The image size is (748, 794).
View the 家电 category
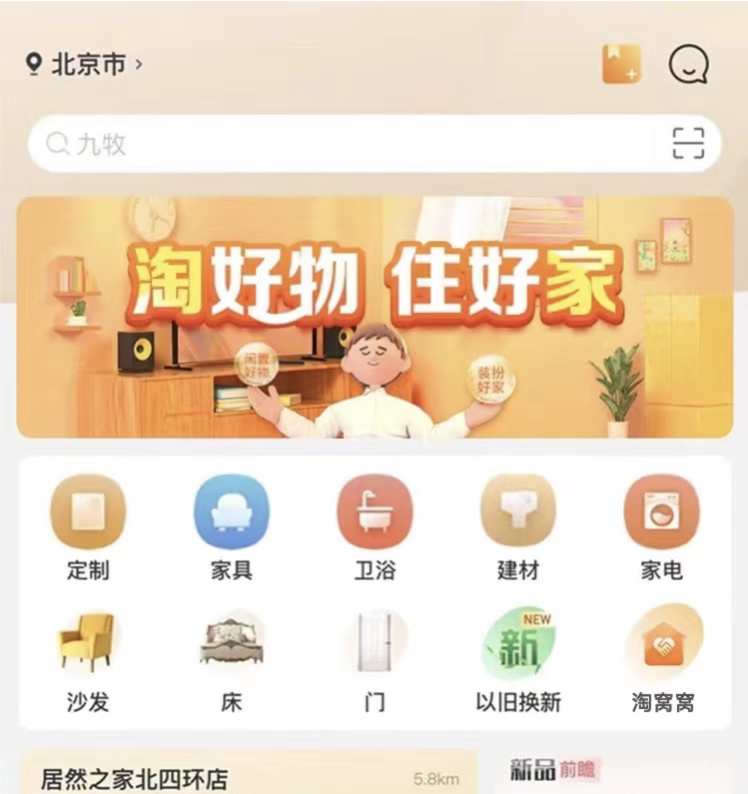[661, 527]
